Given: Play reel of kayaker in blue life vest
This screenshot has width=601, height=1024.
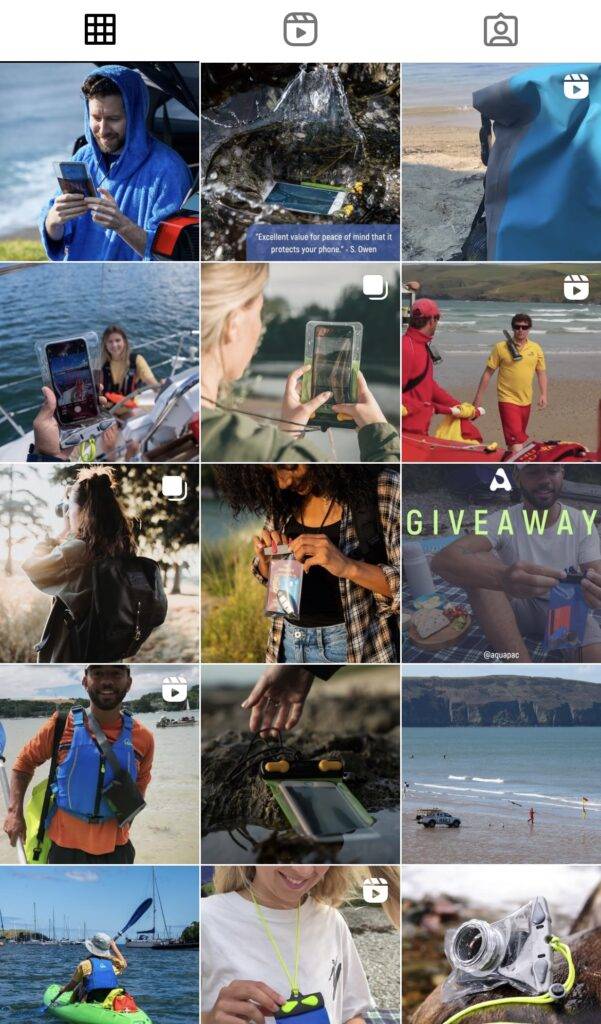Looking at the screenshot, I should pos(99,764).
